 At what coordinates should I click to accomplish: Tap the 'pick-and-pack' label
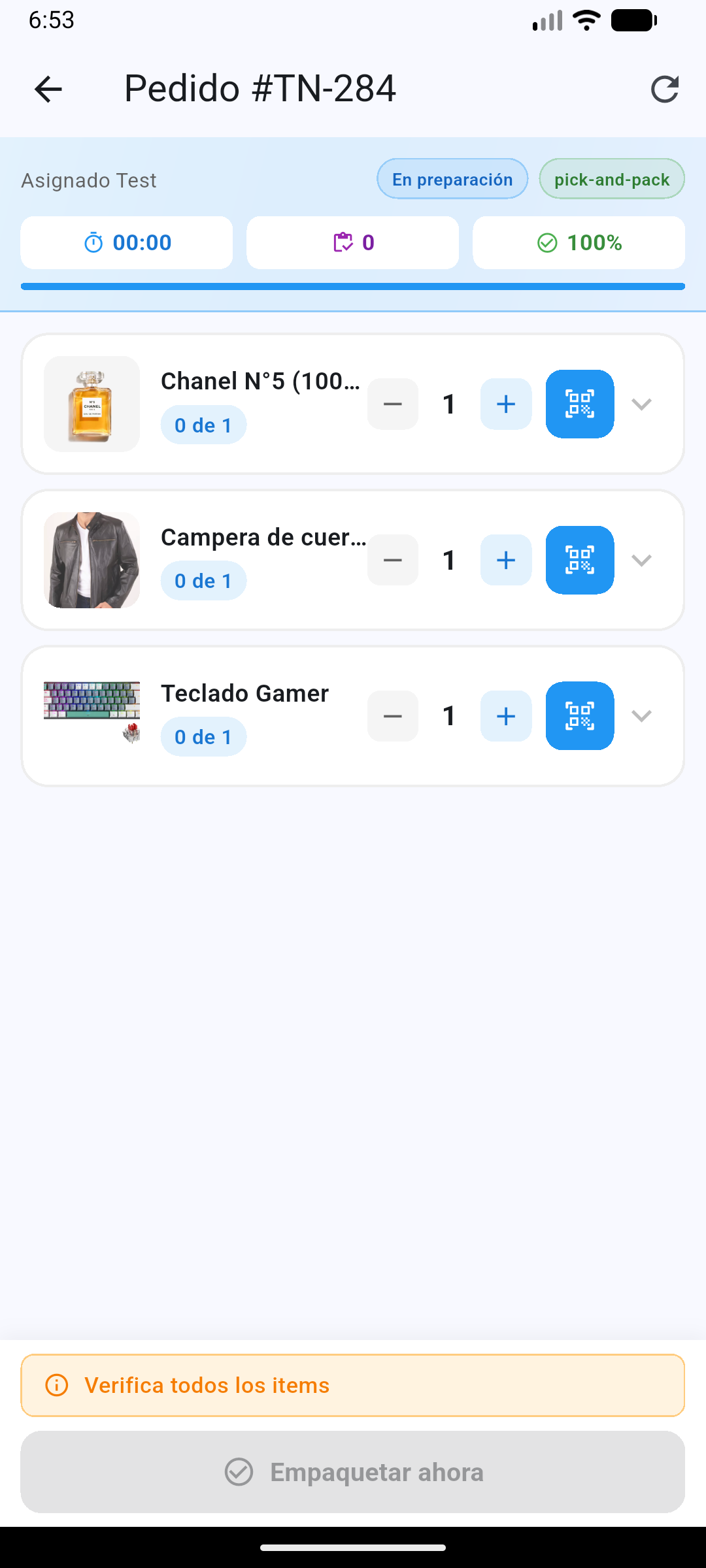tap(611, 178)
